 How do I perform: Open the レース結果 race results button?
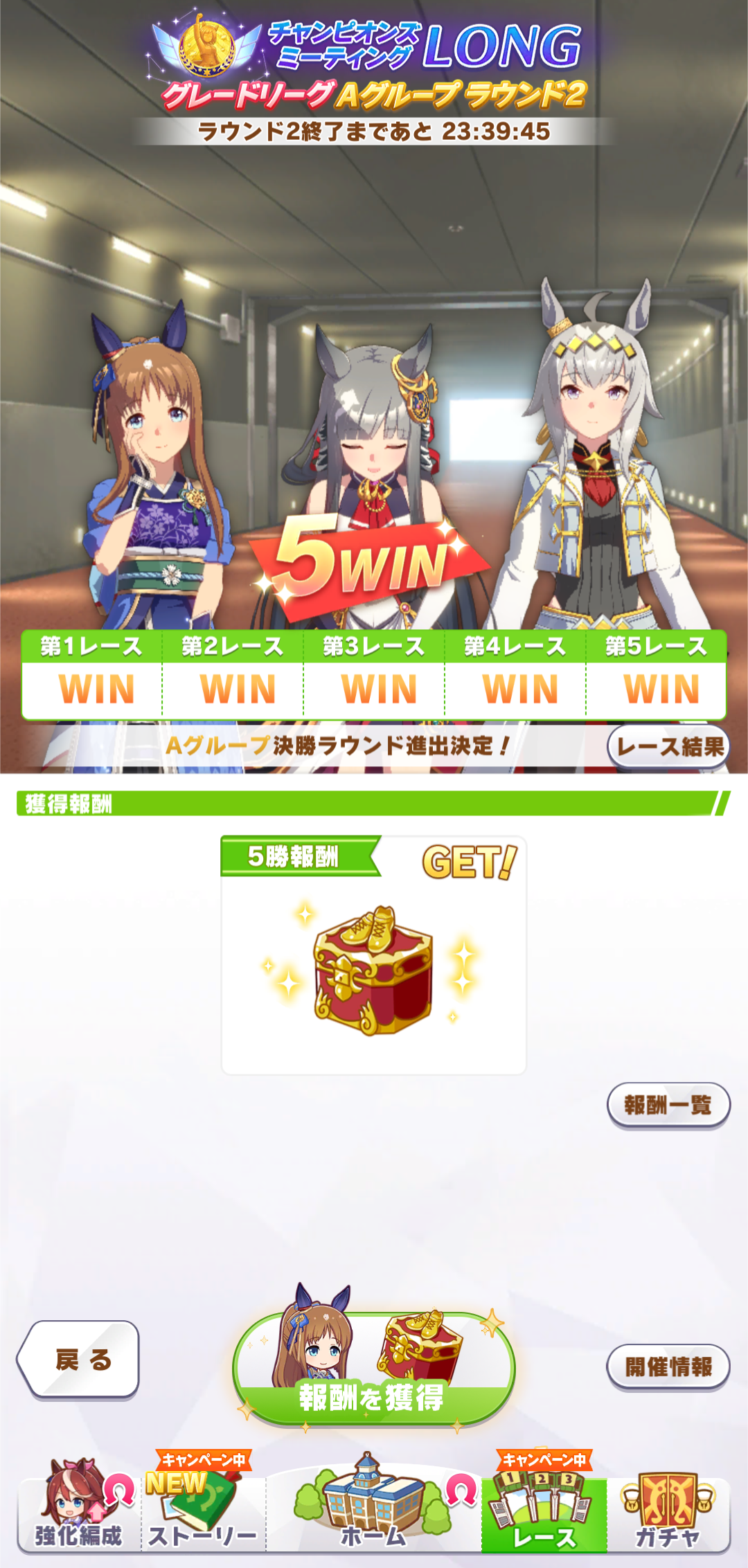coord(668,746)
